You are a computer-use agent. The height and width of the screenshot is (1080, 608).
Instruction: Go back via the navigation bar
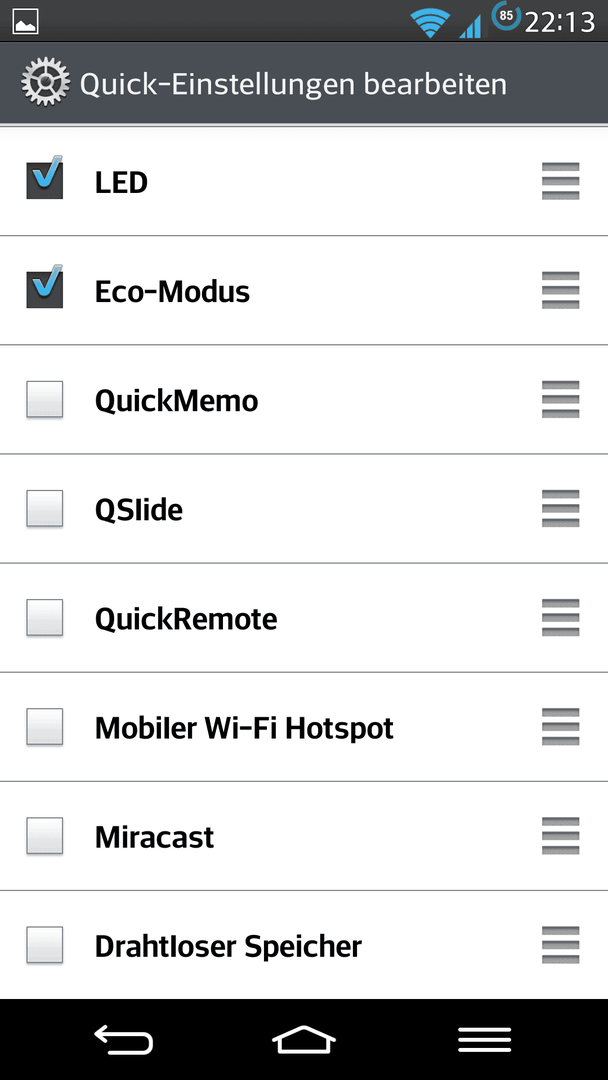pyautogui.click(x=123, y=1040)
